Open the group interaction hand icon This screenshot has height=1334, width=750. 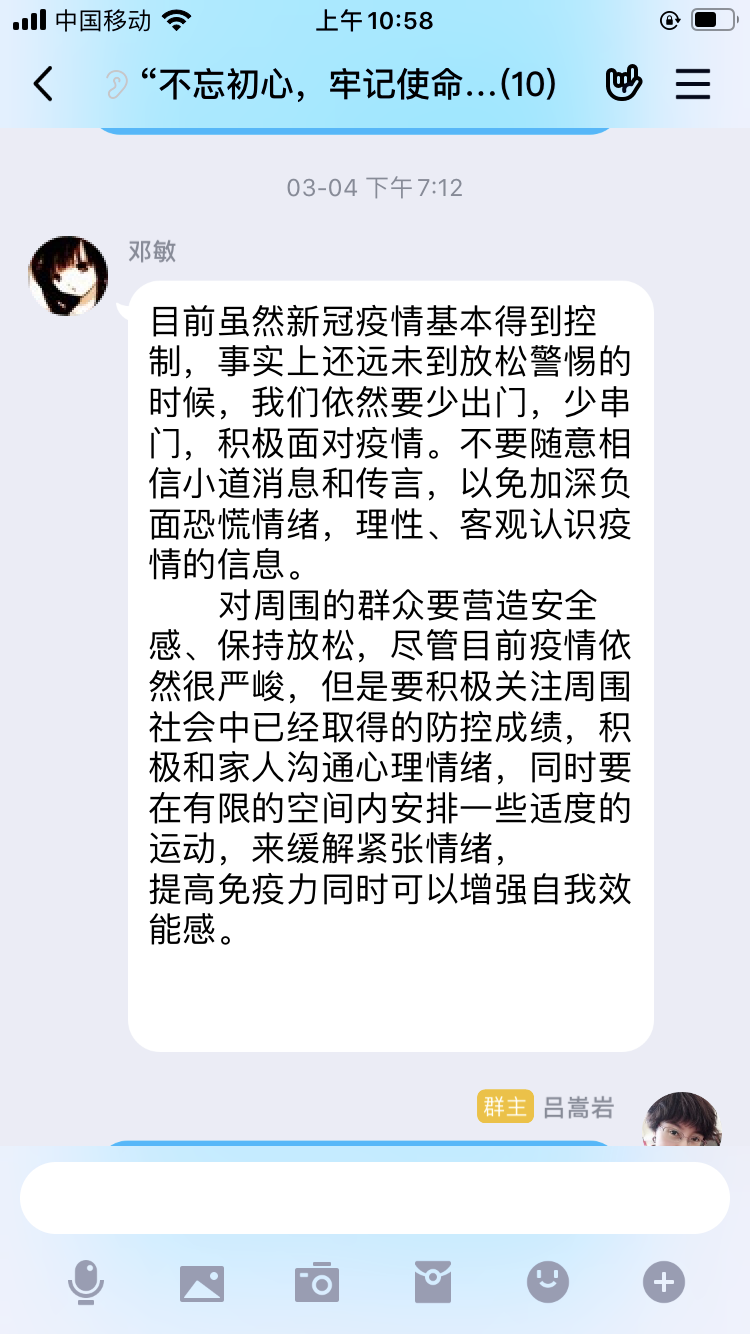coord(623,85)
